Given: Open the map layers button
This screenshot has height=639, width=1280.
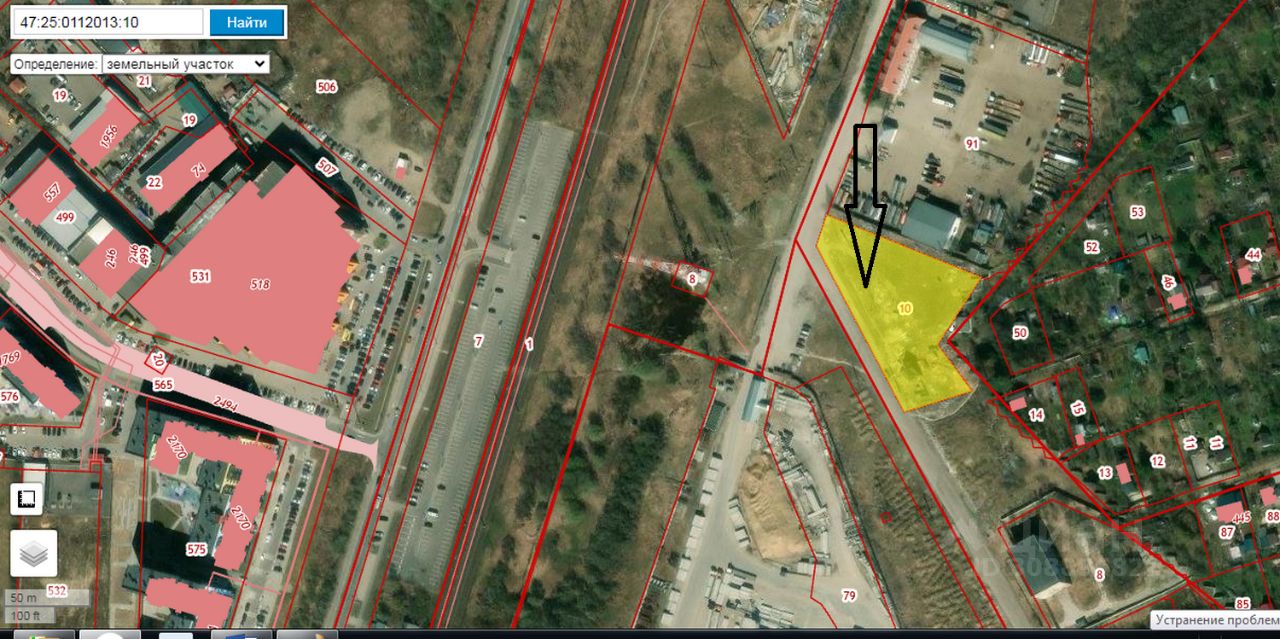Looking at the screenshot, I should pyautogui.click(x=33, y=552).
